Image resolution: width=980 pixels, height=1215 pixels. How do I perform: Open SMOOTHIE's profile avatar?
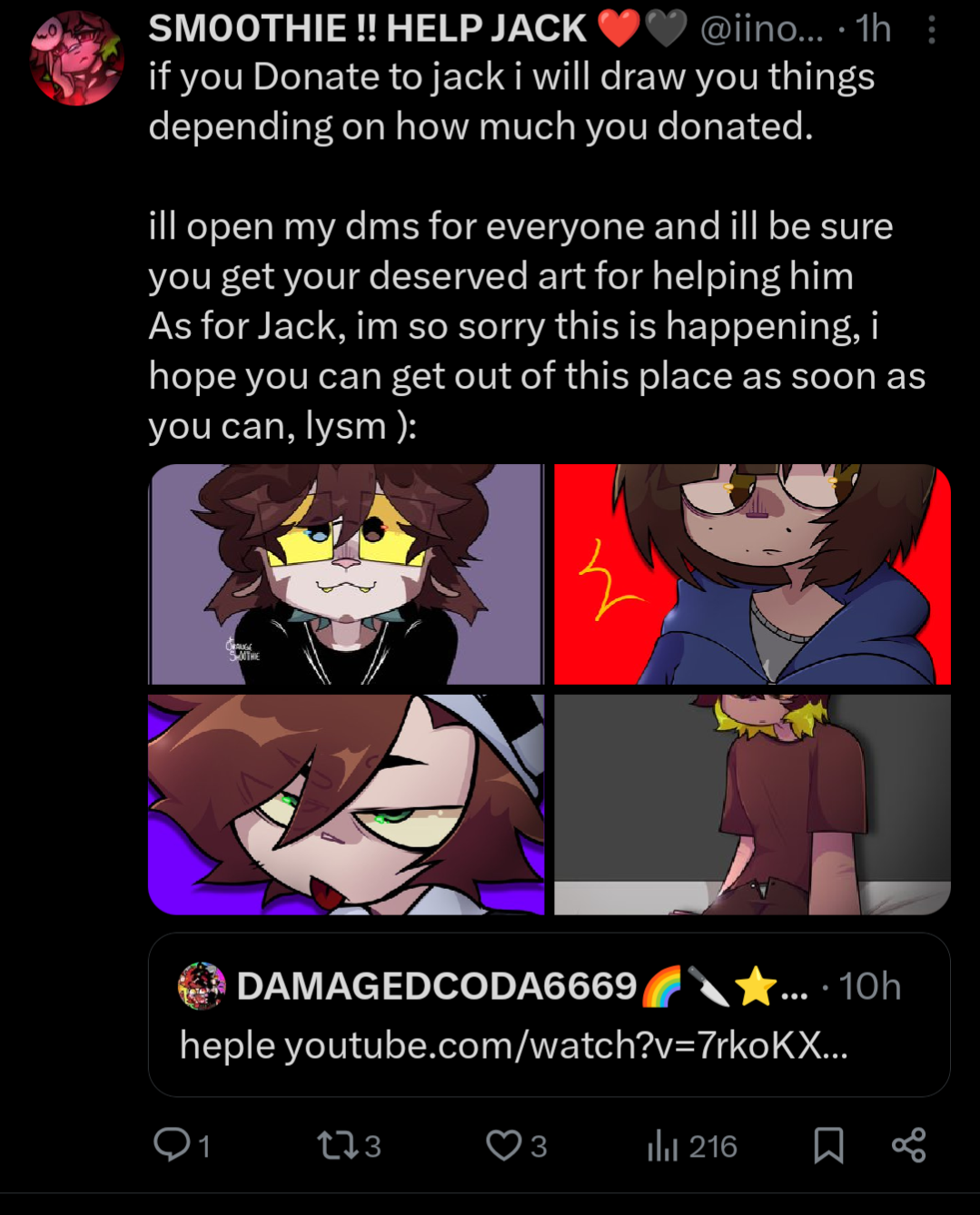(76, 58)
